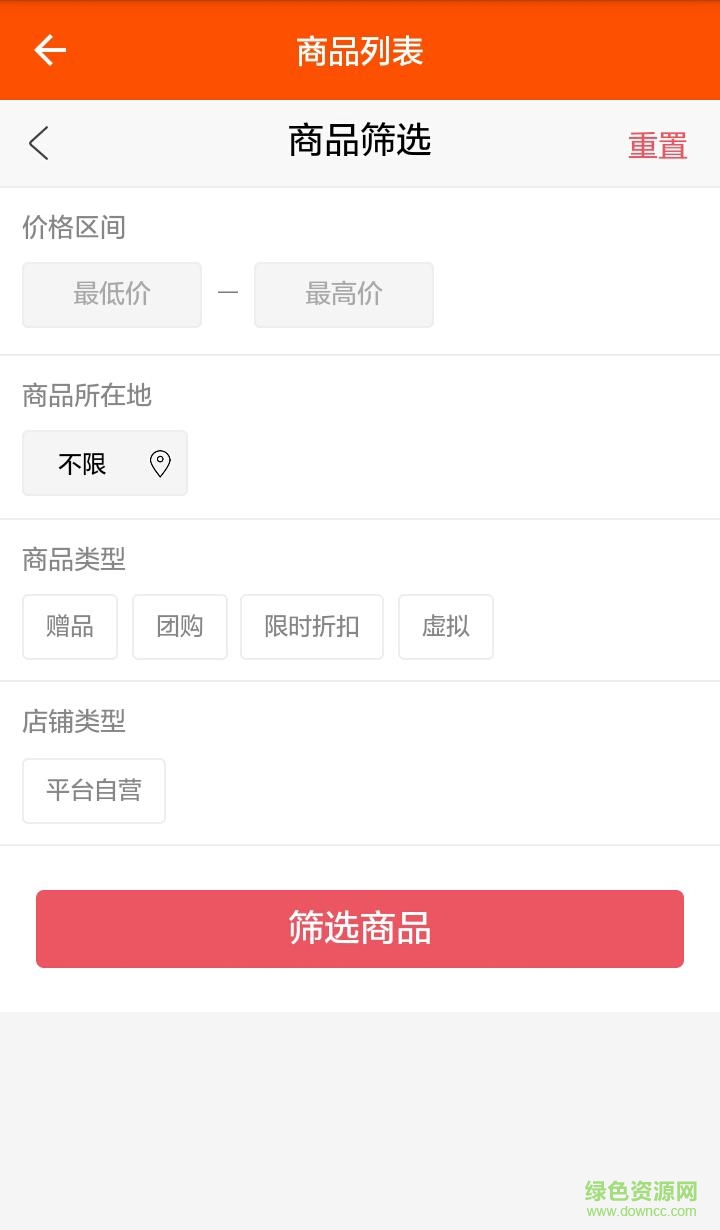Pick the 虚拟 product type chip
The width and height of the screenshot is (720, 1230).
coord(446,627)
